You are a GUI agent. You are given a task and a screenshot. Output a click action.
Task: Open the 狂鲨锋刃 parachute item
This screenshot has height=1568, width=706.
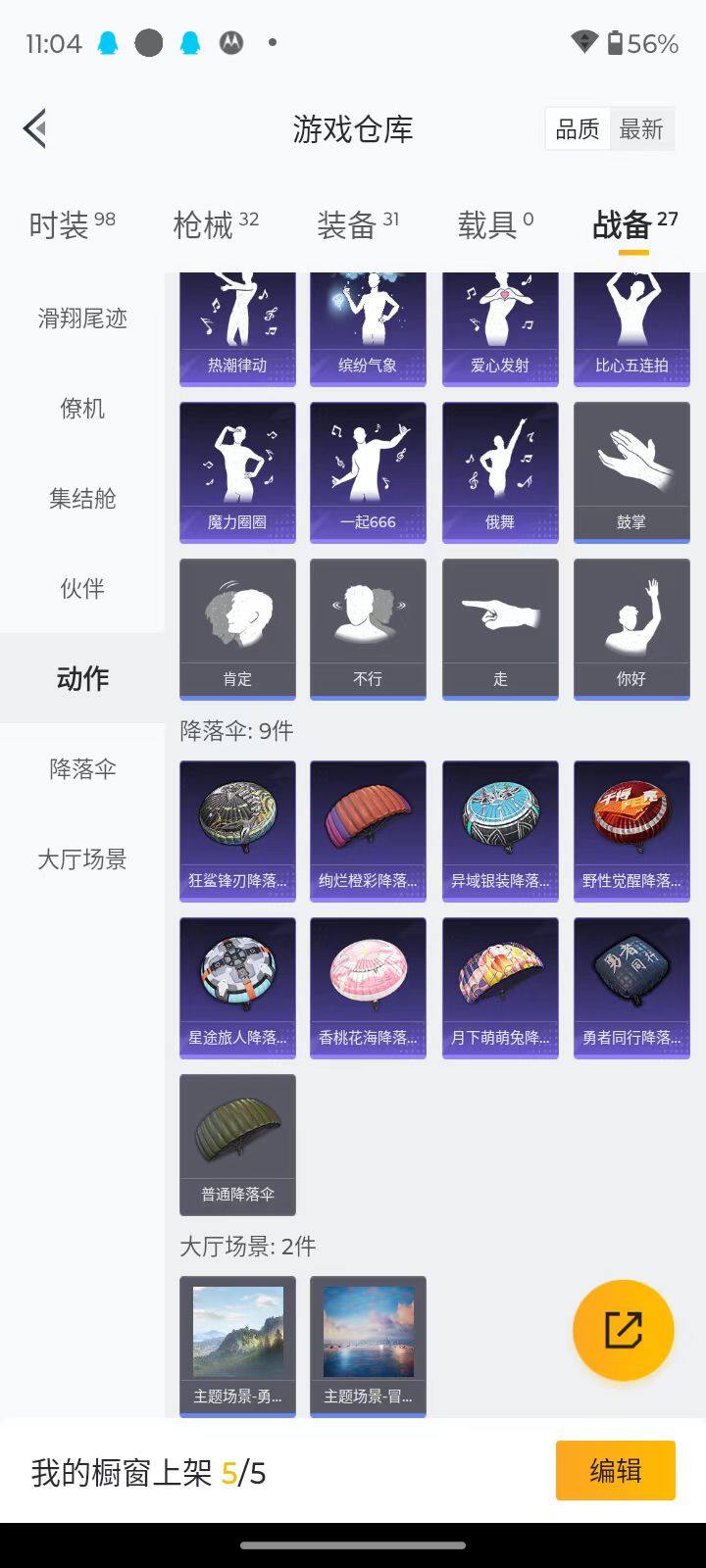(237, 830)
